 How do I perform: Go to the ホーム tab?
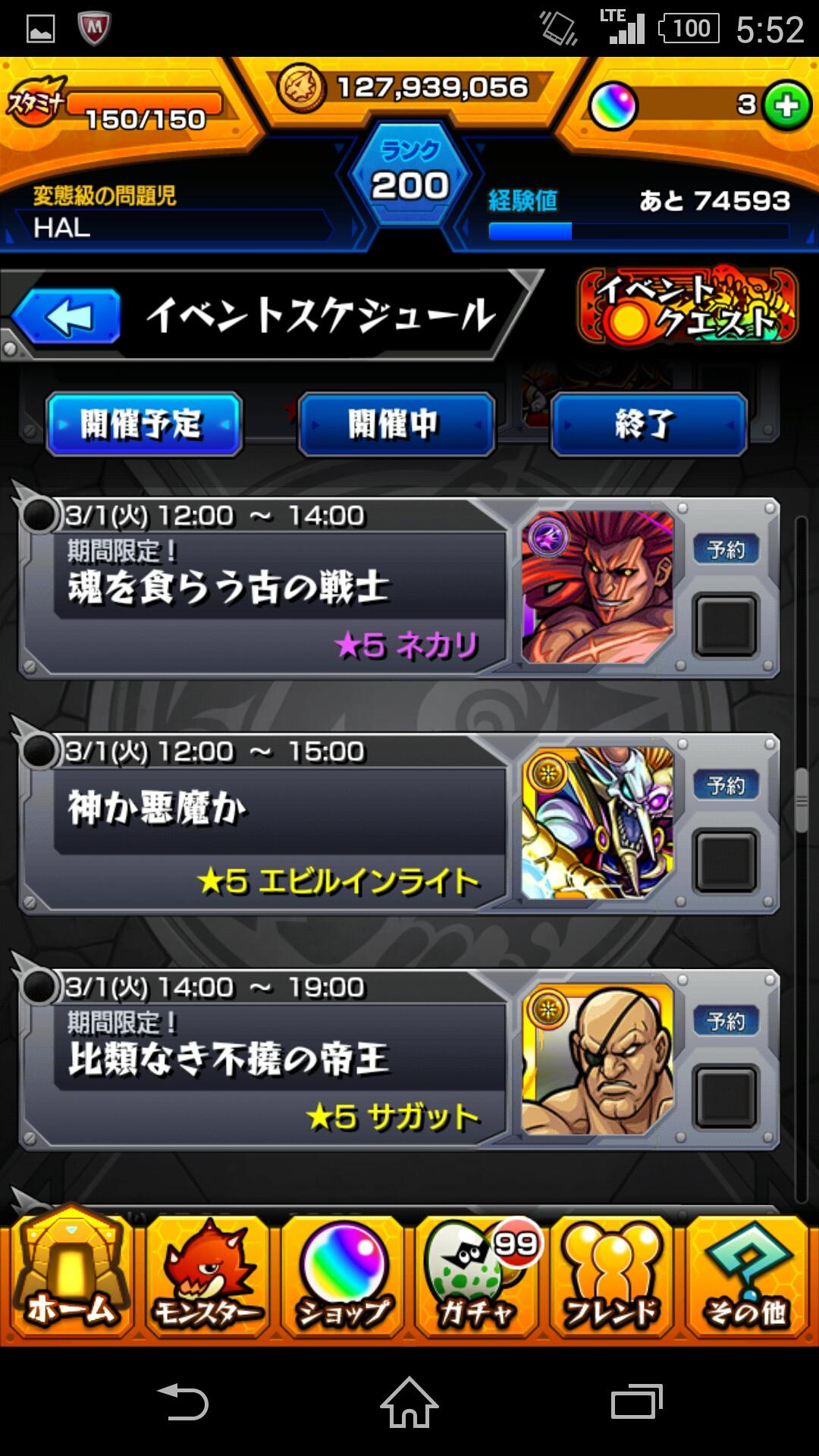pyautogui.click(x=70, y=1276)
